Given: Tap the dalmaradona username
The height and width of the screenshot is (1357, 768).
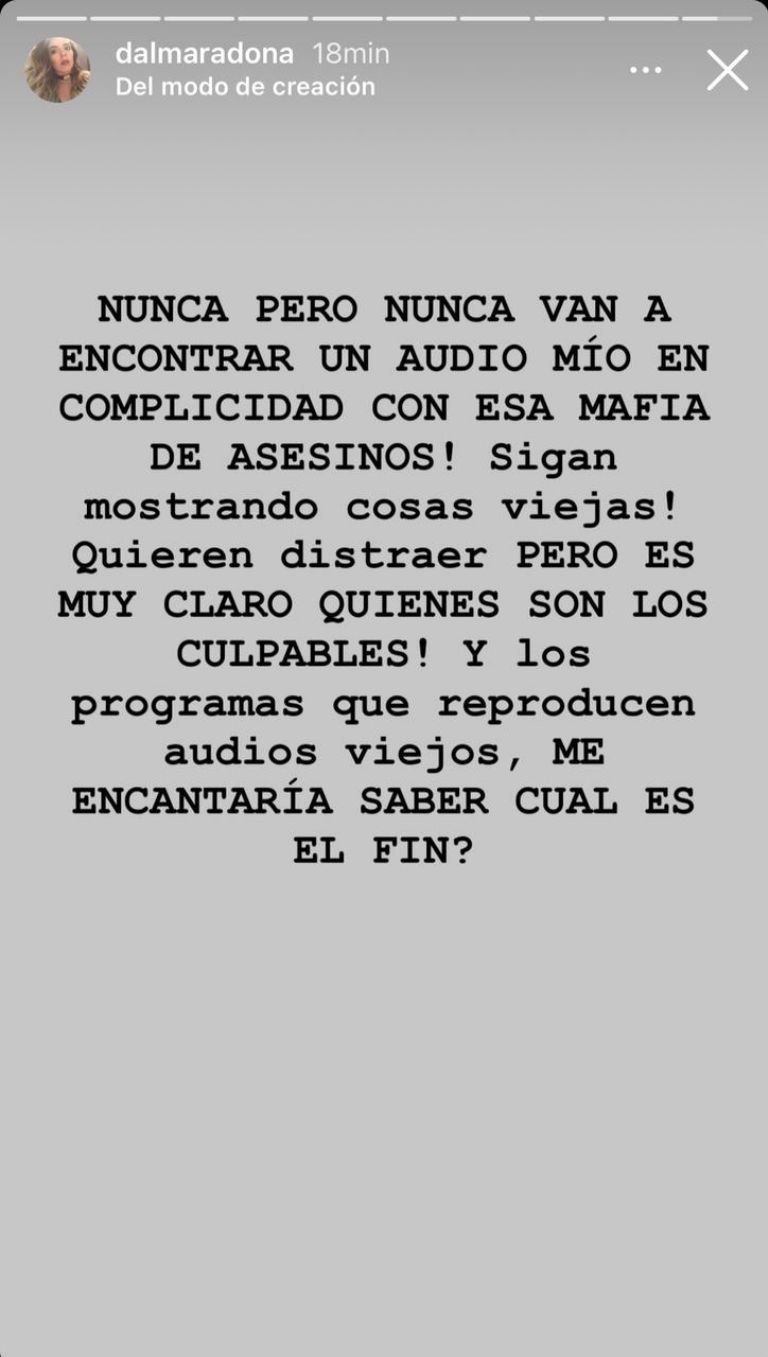Looking at the screenshot, I should pyautogui.click(x=204, y=54).
